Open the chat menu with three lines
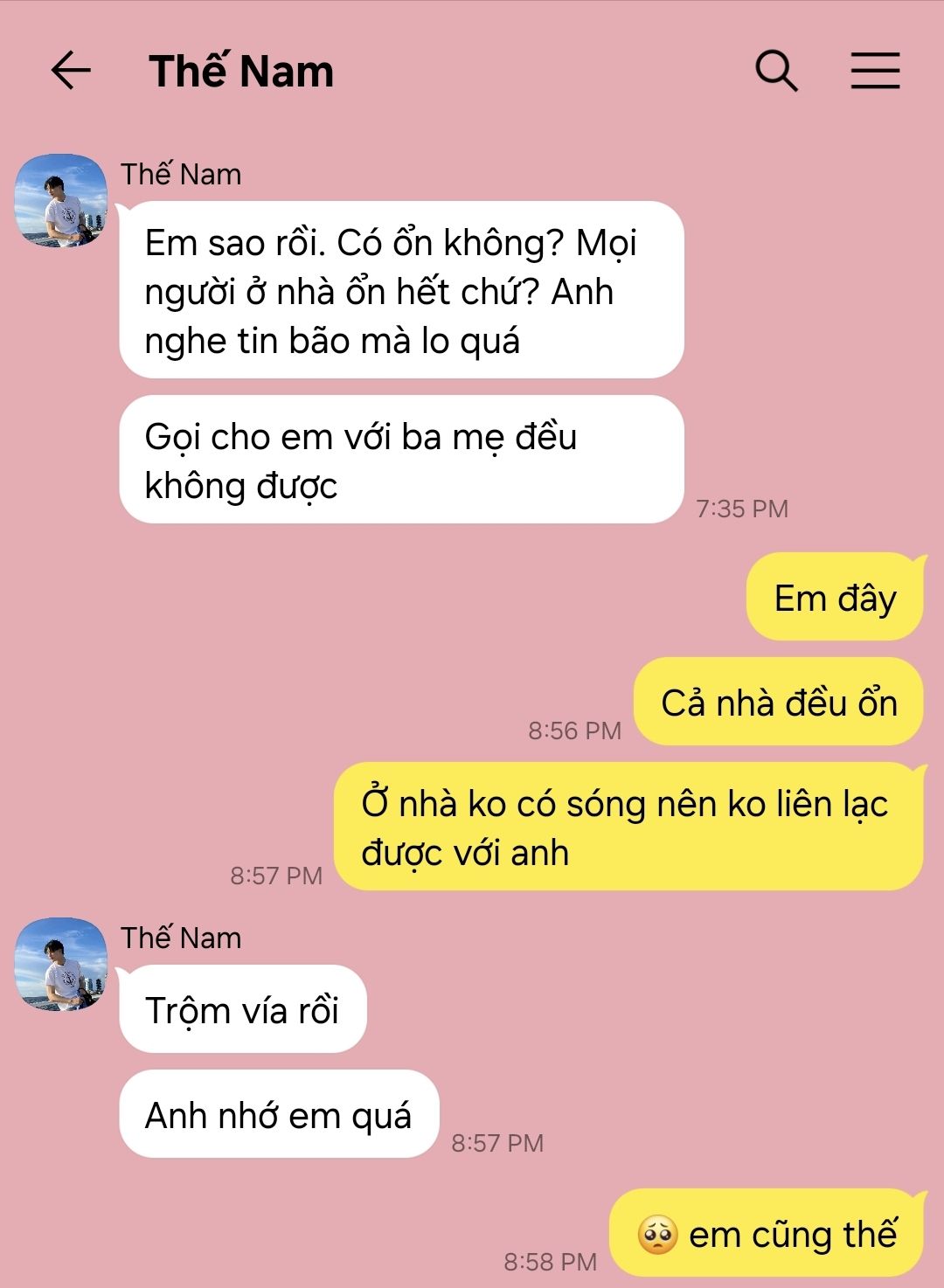 click(875, 71)
